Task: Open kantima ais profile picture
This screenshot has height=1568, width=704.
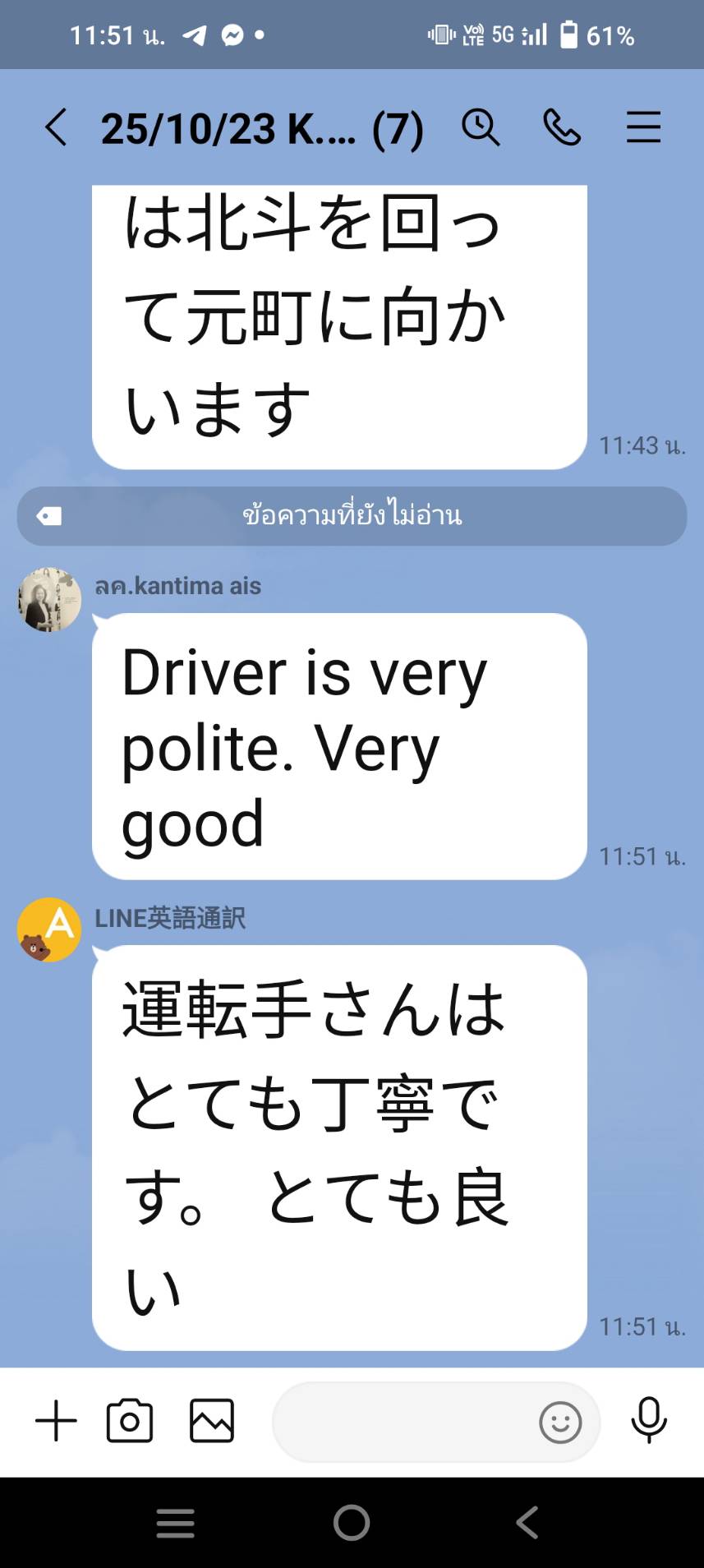Action: click(x=49, y=600)
